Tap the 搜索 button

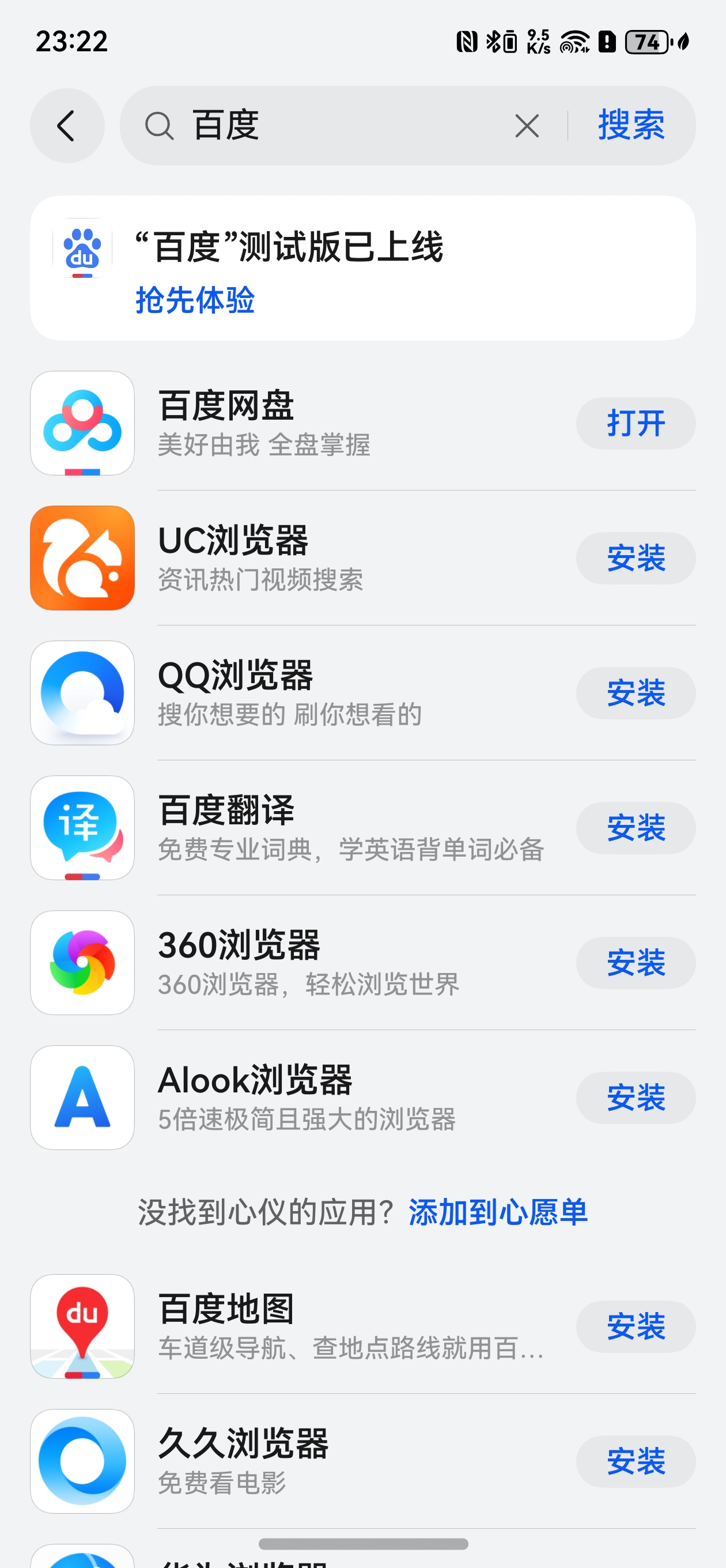click(631, 126)
